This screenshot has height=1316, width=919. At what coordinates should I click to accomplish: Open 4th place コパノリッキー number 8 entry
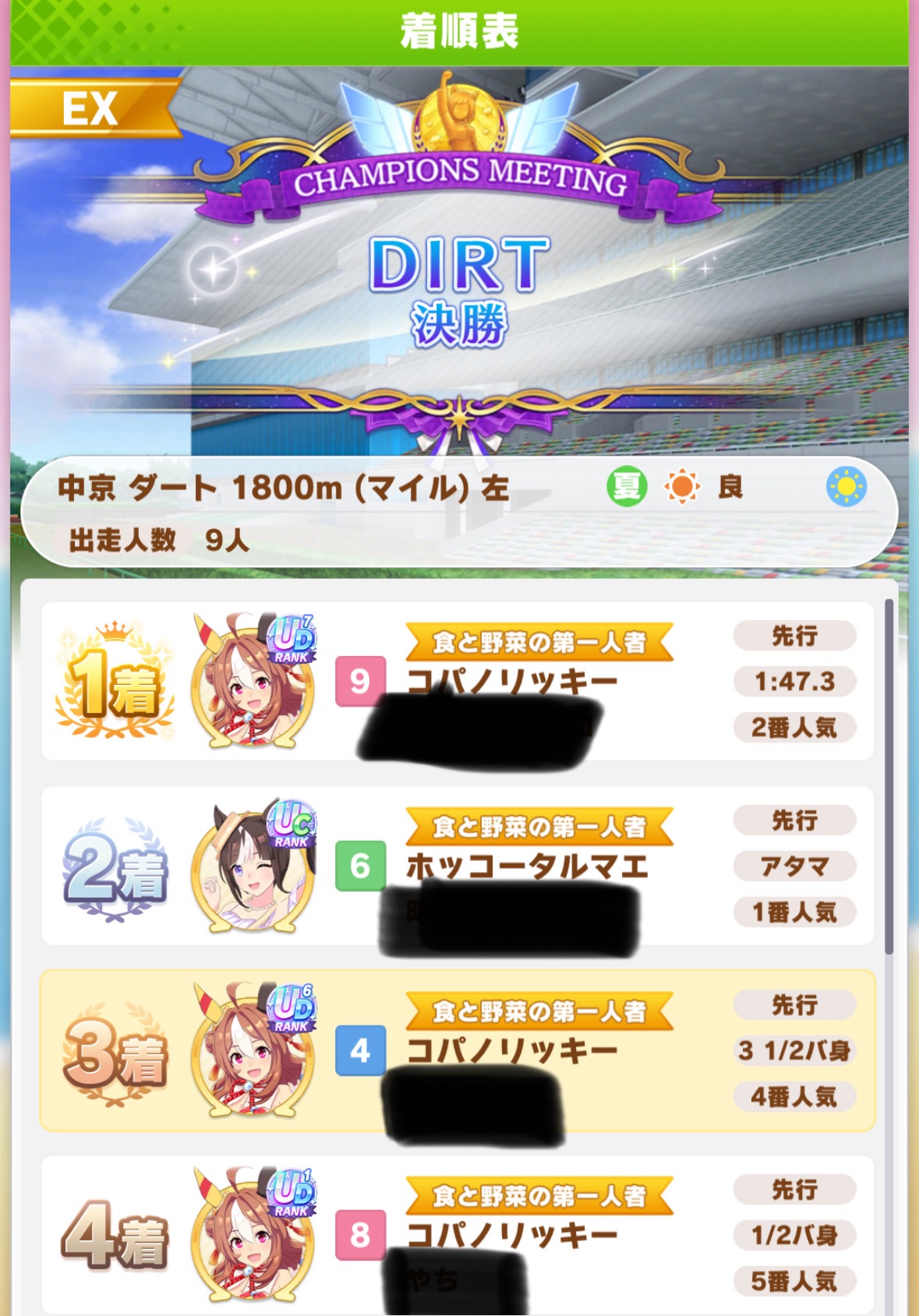tap(457, 1234)
